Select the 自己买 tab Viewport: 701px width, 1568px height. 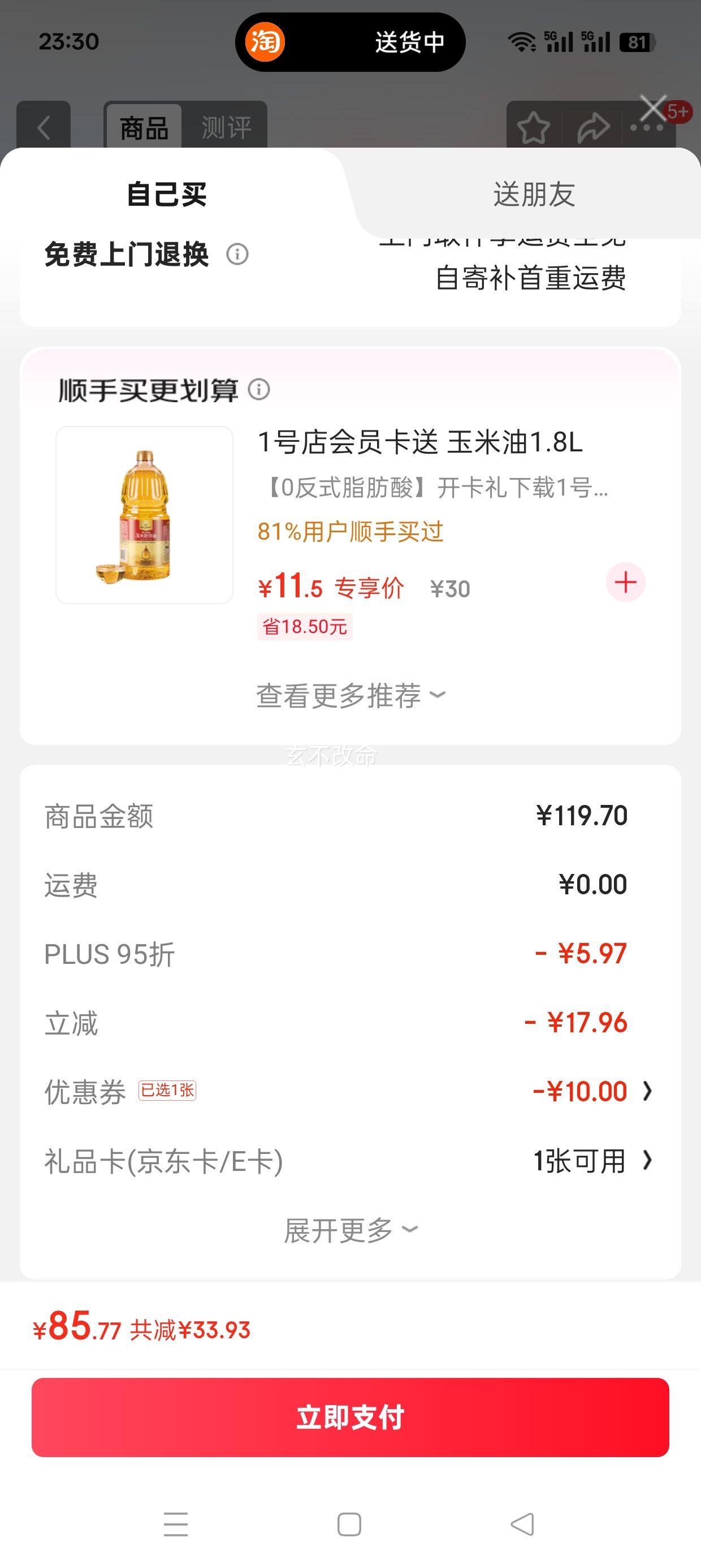pyautogui.click(x=167, y=195)
